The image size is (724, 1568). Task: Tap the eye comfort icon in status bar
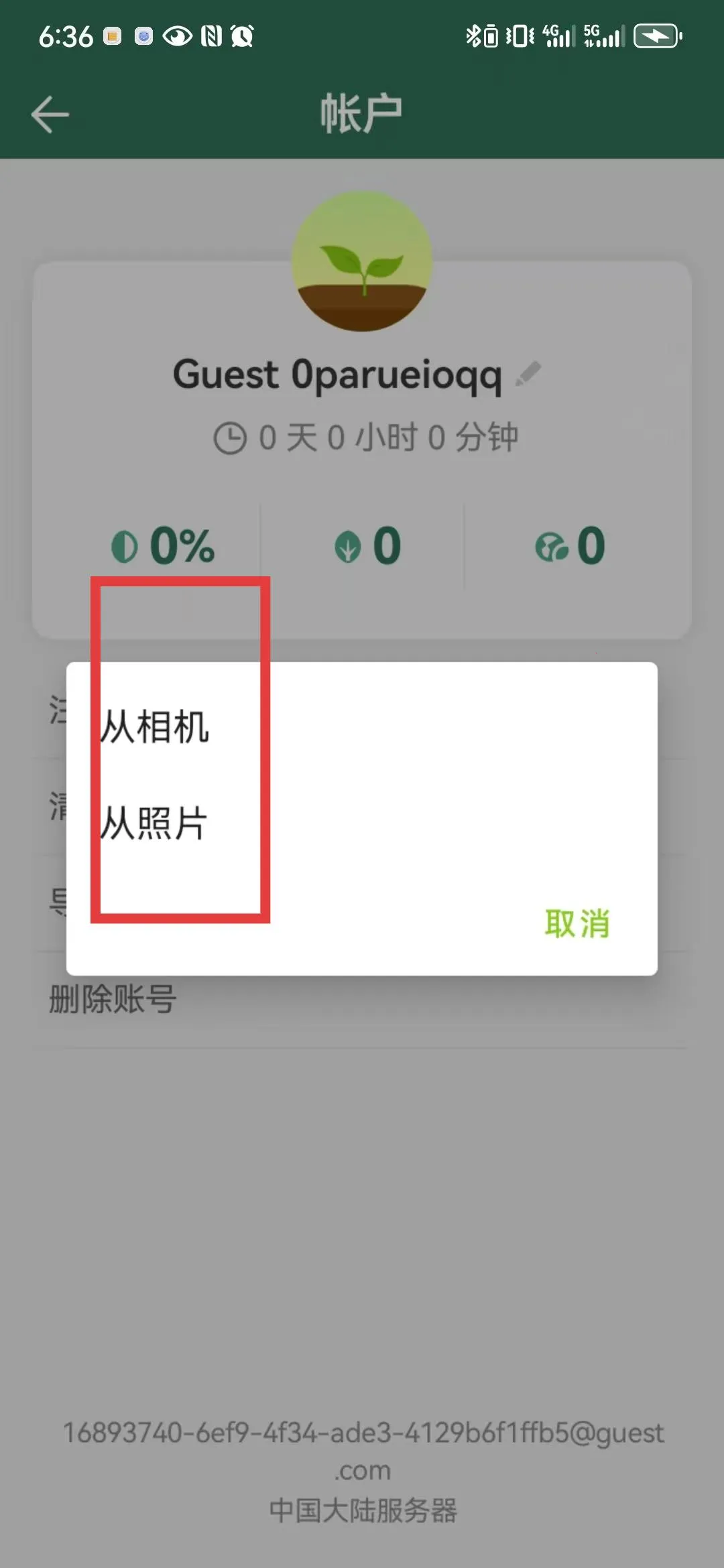pyautogui.click(x=176, y=36)
